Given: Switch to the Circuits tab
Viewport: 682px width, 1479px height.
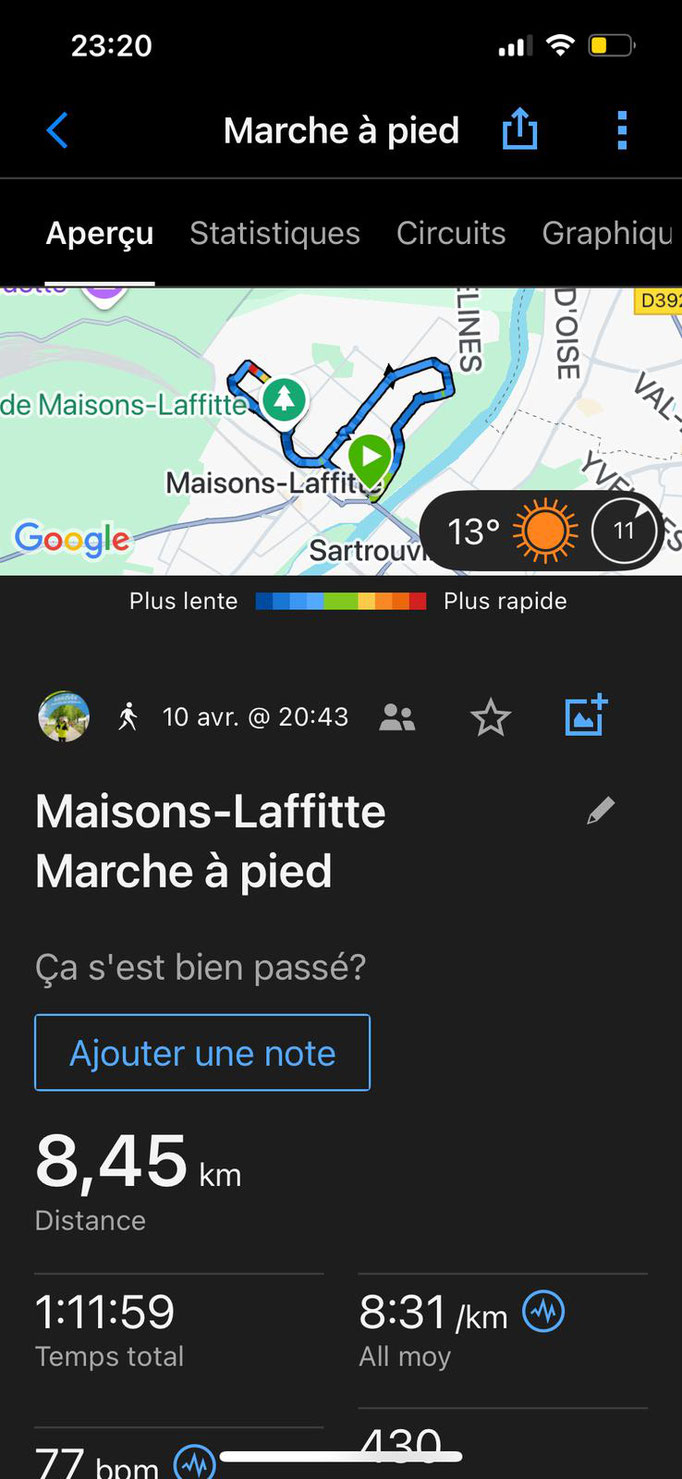Looking at the screenshot, I should tap(451, 233).
